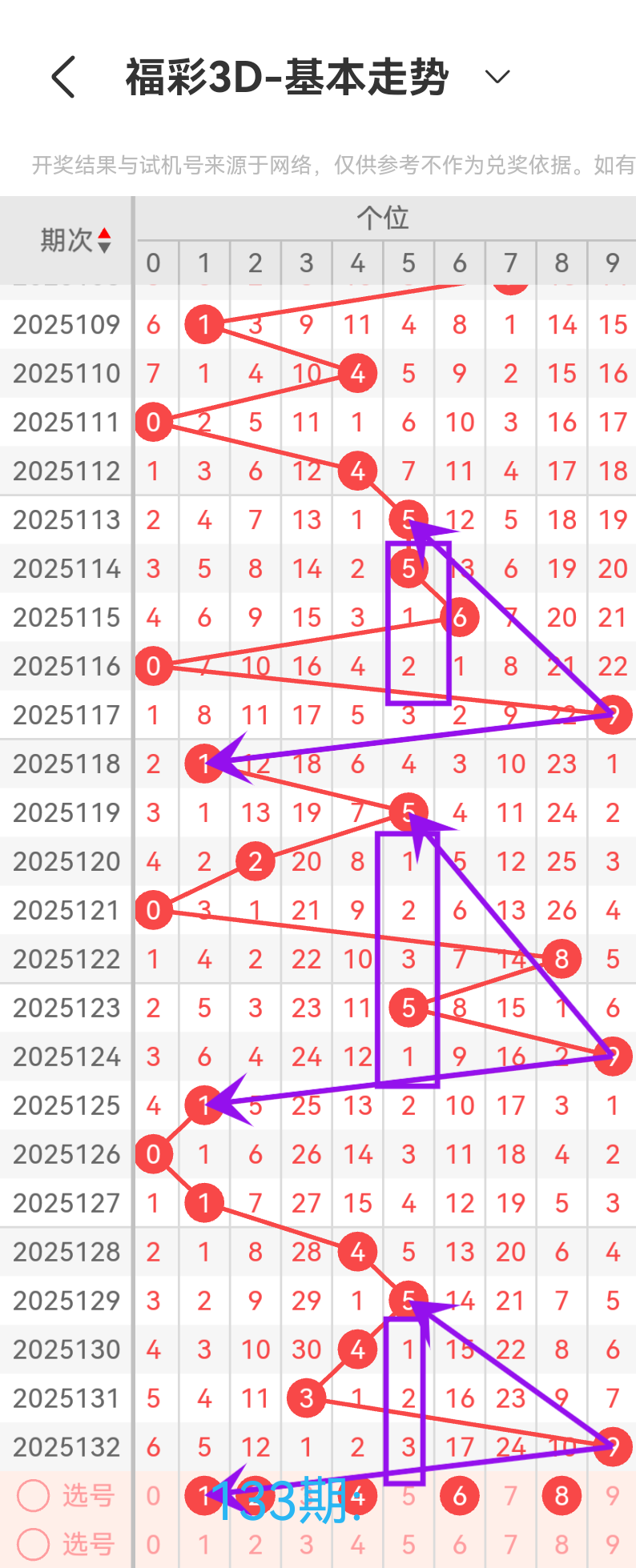
Task: Select number 9 in second 选号 row
Action: click(612, 1546)
